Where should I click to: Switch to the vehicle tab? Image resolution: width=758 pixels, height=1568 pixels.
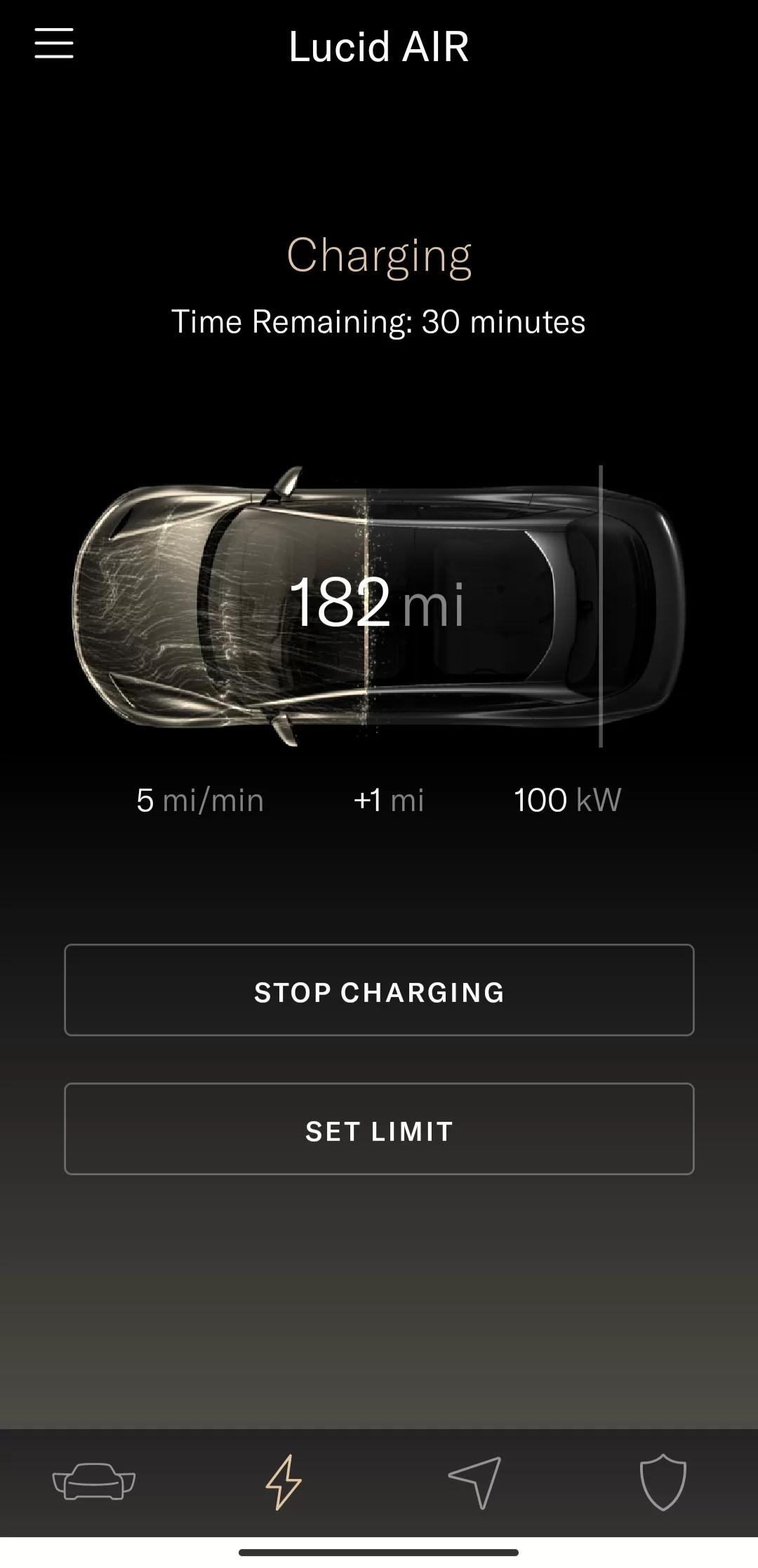click(94, 1481)
